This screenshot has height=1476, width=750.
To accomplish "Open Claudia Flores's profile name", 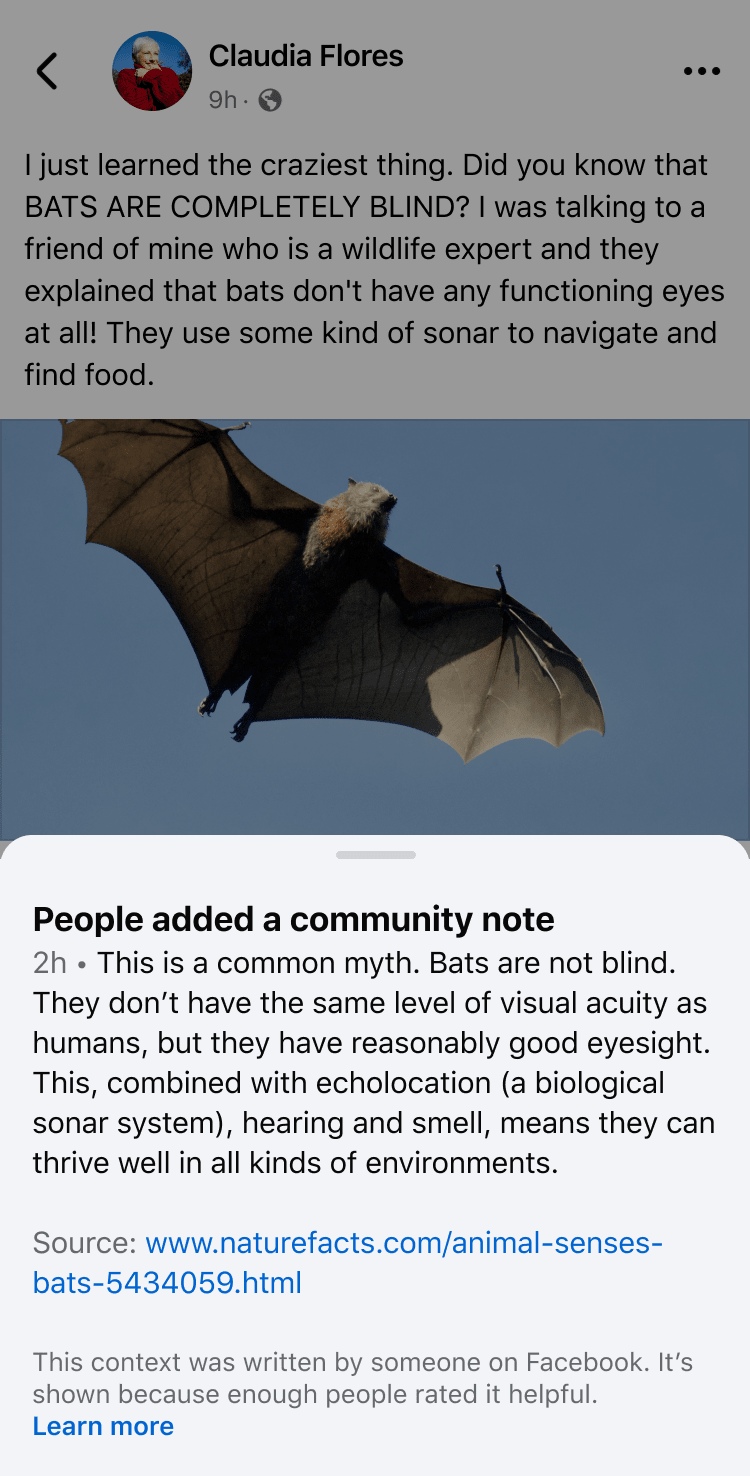I will (305, 56).
